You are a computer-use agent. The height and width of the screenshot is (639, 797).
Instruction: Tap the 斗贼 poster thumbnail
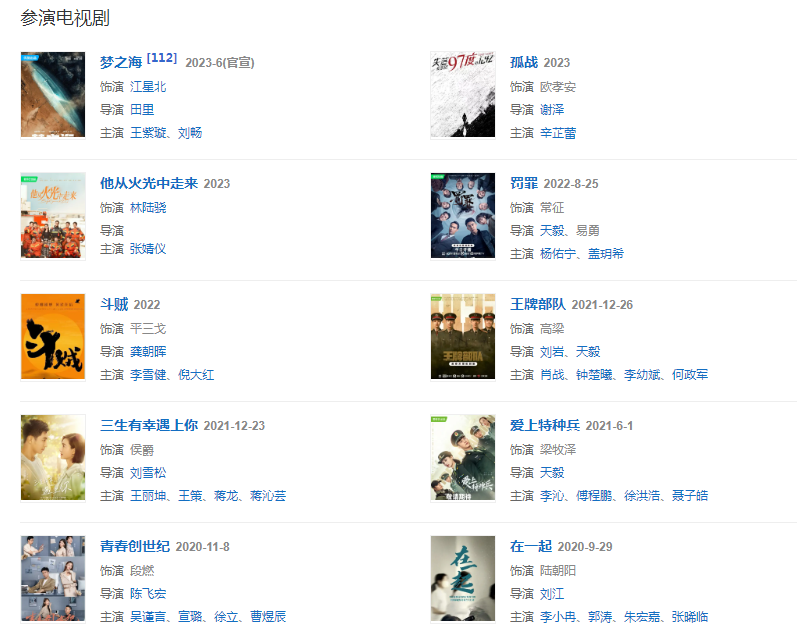(53, 337)
